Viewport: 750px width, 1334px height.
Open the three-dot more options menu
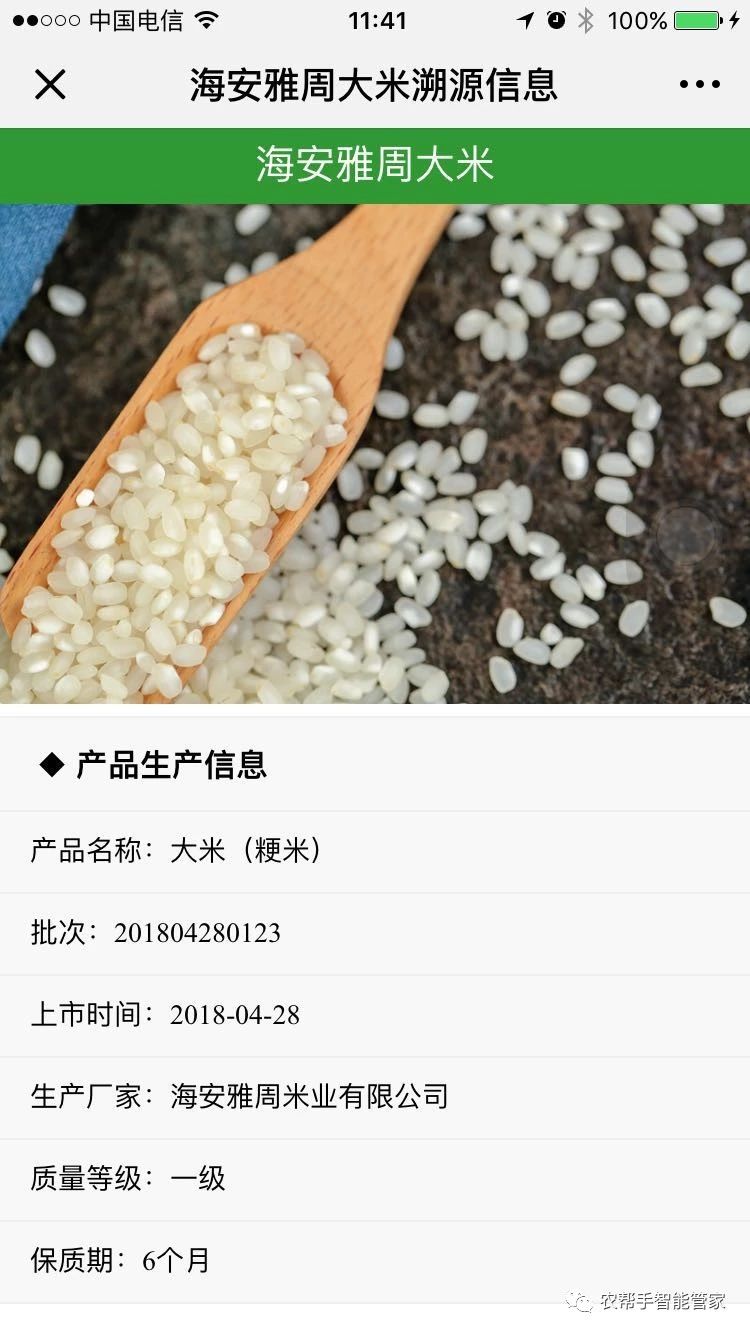pyautogui.click(x=699, y=85)
